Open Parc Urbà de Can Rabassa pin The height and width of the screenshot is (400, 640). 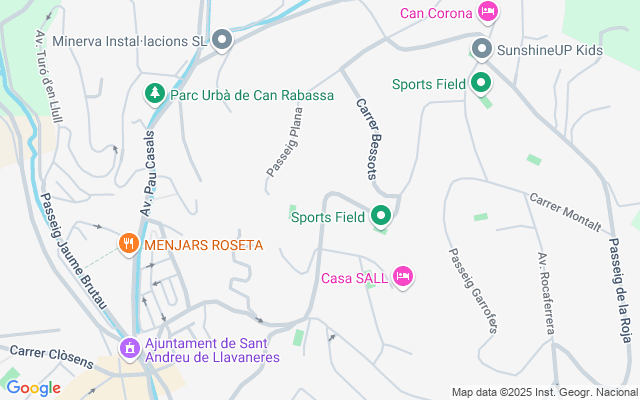154,95
